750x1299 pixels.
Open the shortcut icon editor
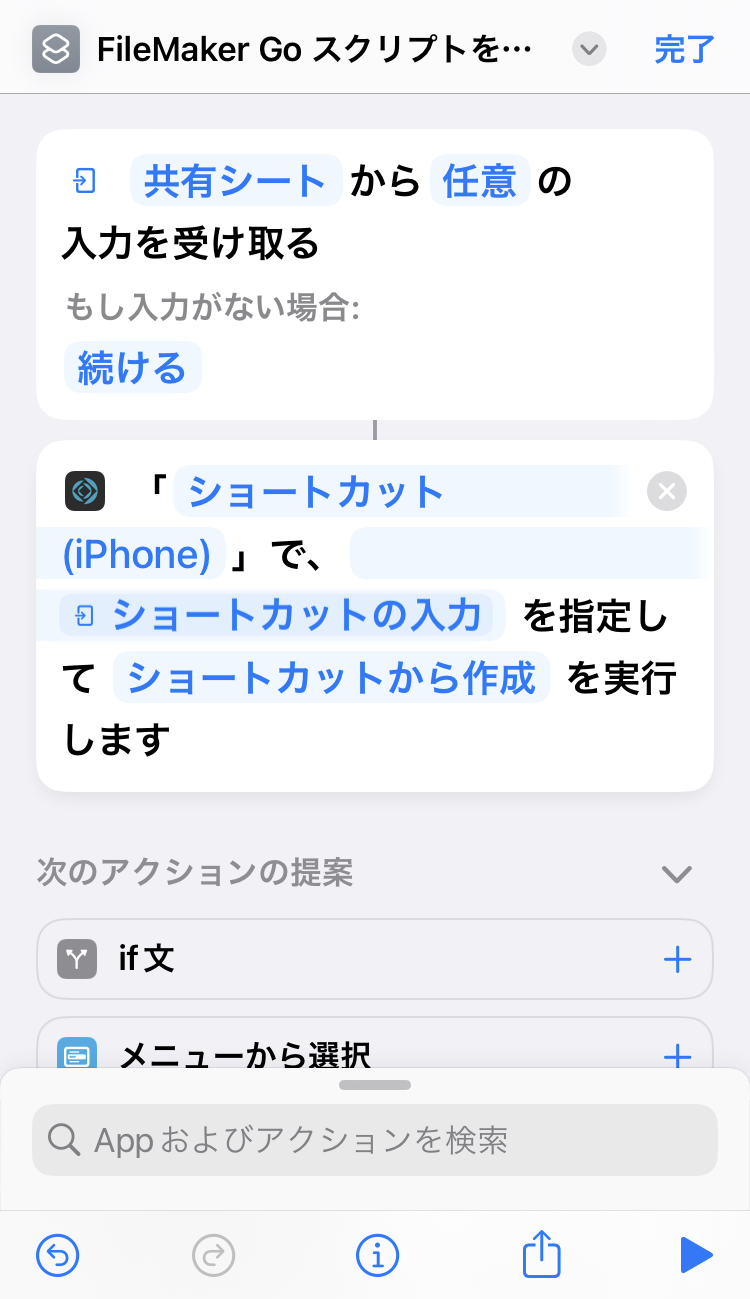[56, 49]
